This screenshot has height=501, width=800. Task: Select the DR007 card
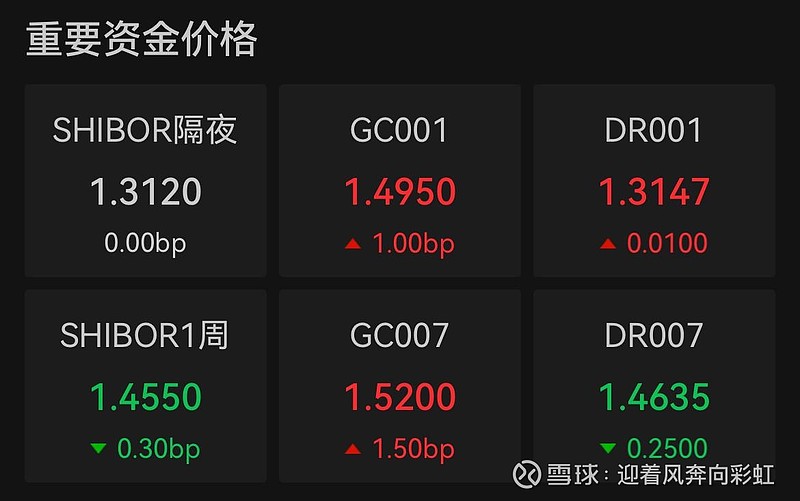[x=654, y=385]
